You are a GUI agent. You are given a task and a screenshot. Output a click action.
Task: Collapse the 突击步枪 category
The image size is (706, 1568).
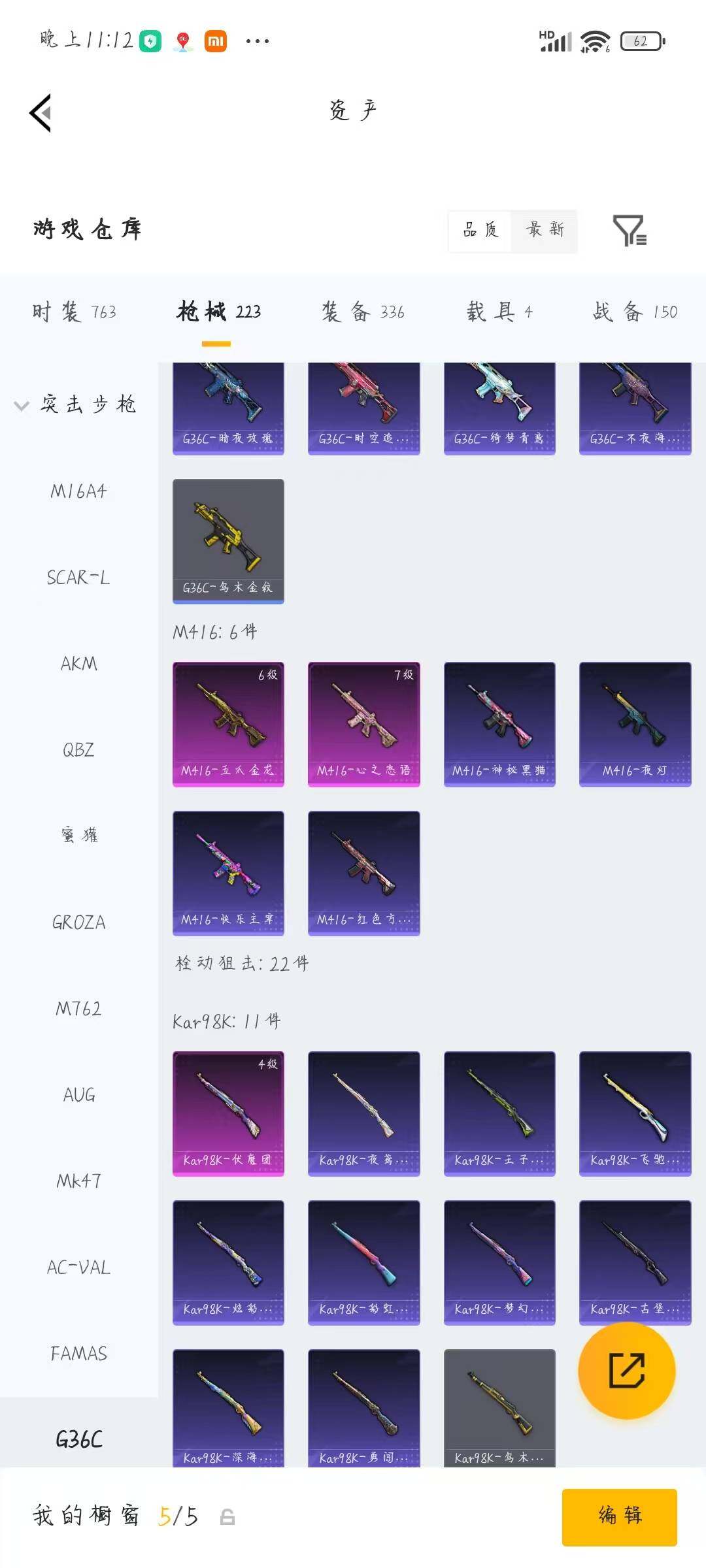coord(76,404)
